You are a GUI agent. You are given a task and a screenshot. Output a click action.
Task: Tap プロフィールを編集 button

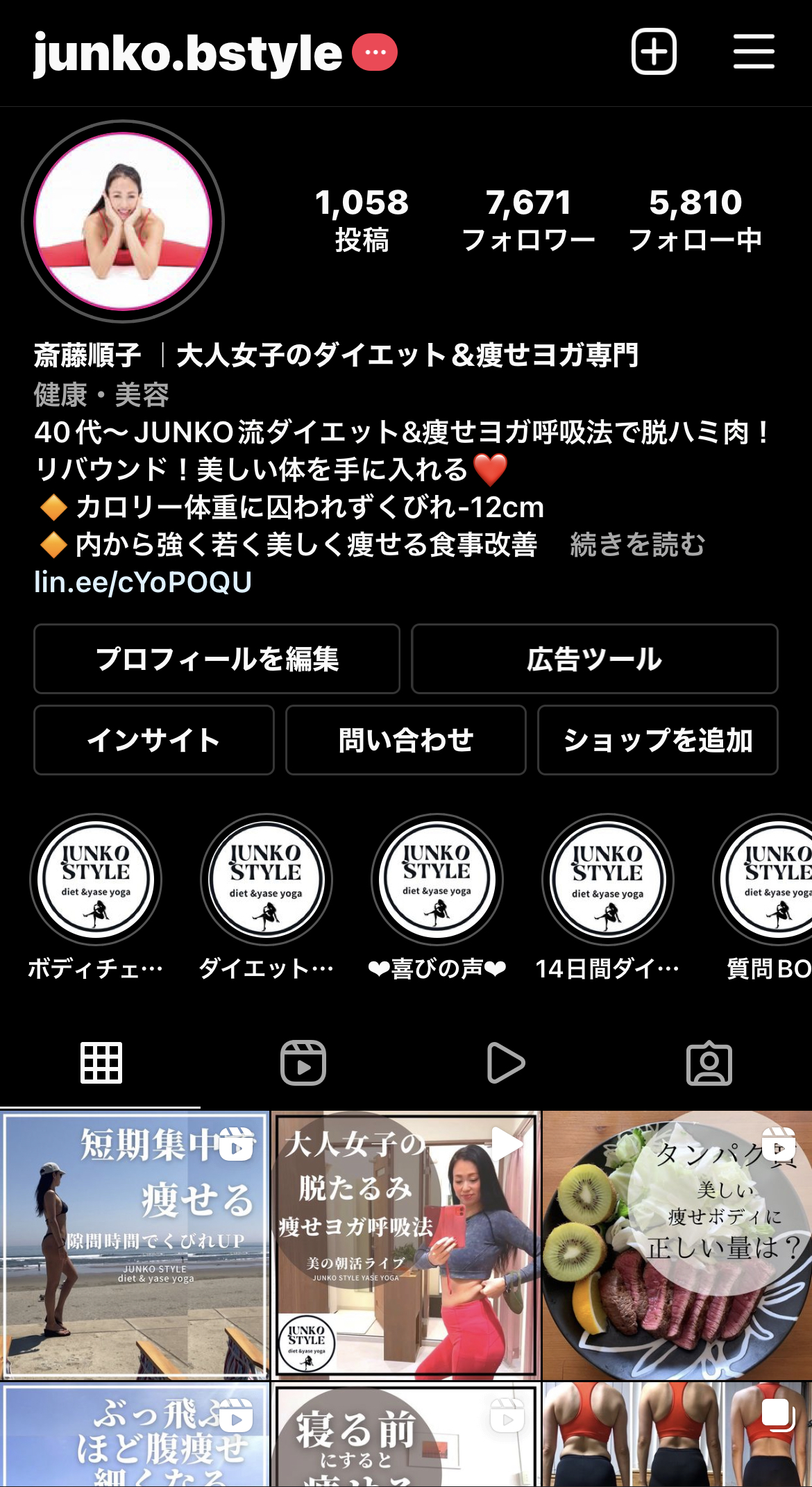coord(217,659)
